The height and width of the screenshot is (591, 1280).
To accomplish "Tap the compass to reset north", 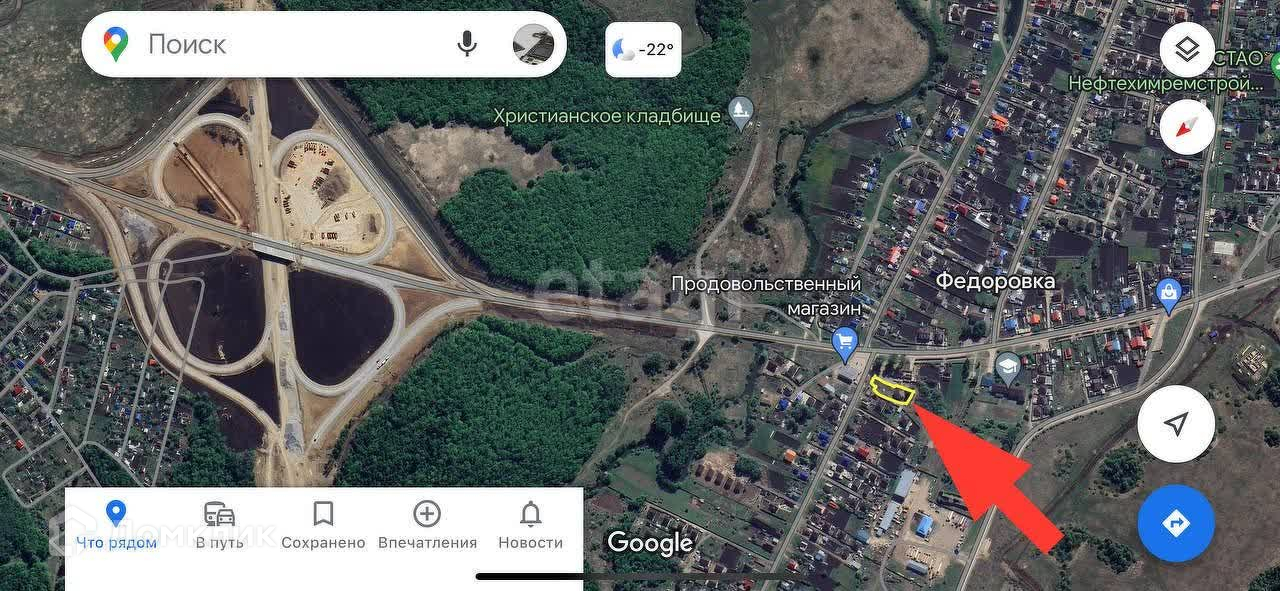I will (x=1187, y=127).
